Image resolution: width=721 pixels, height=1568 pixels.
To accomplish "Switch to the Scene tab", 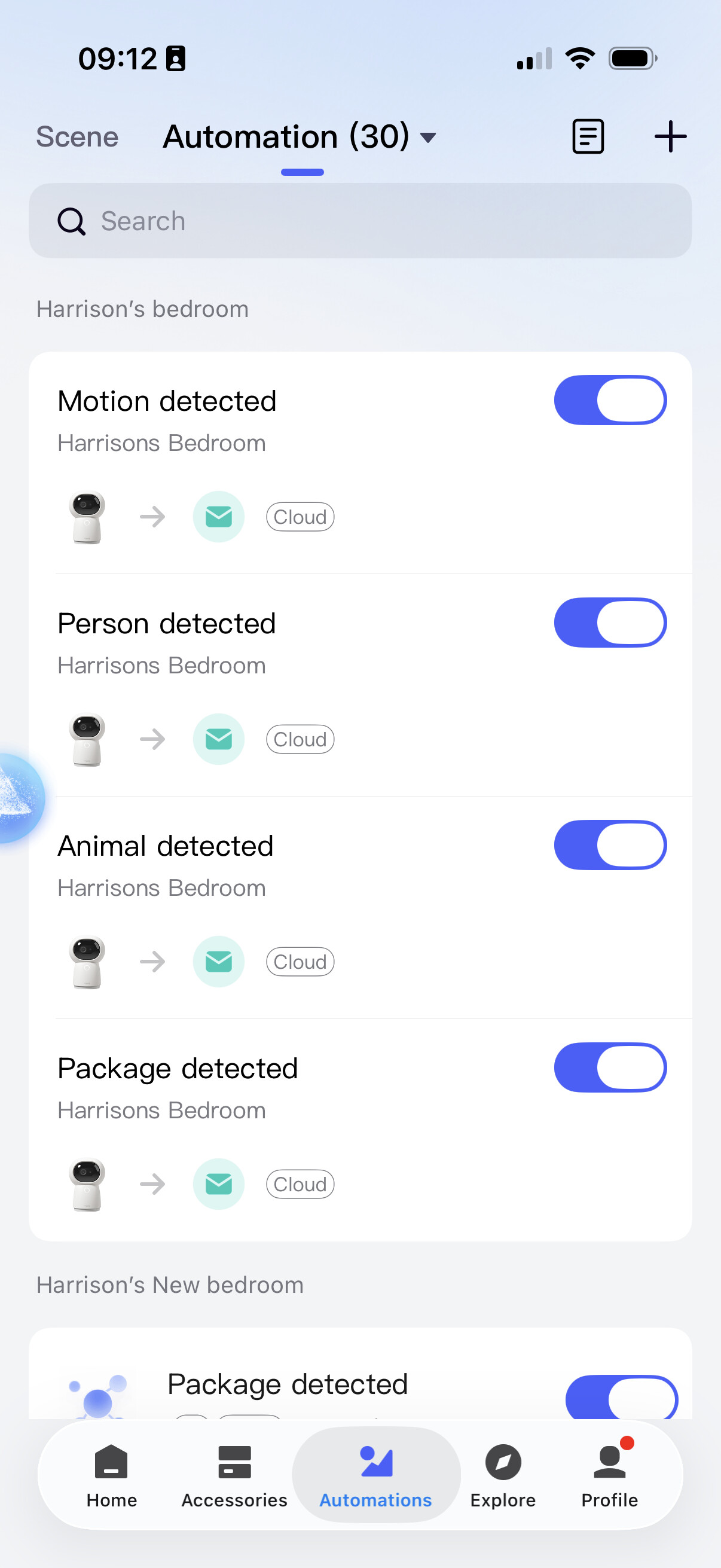I will coord(77,136).
